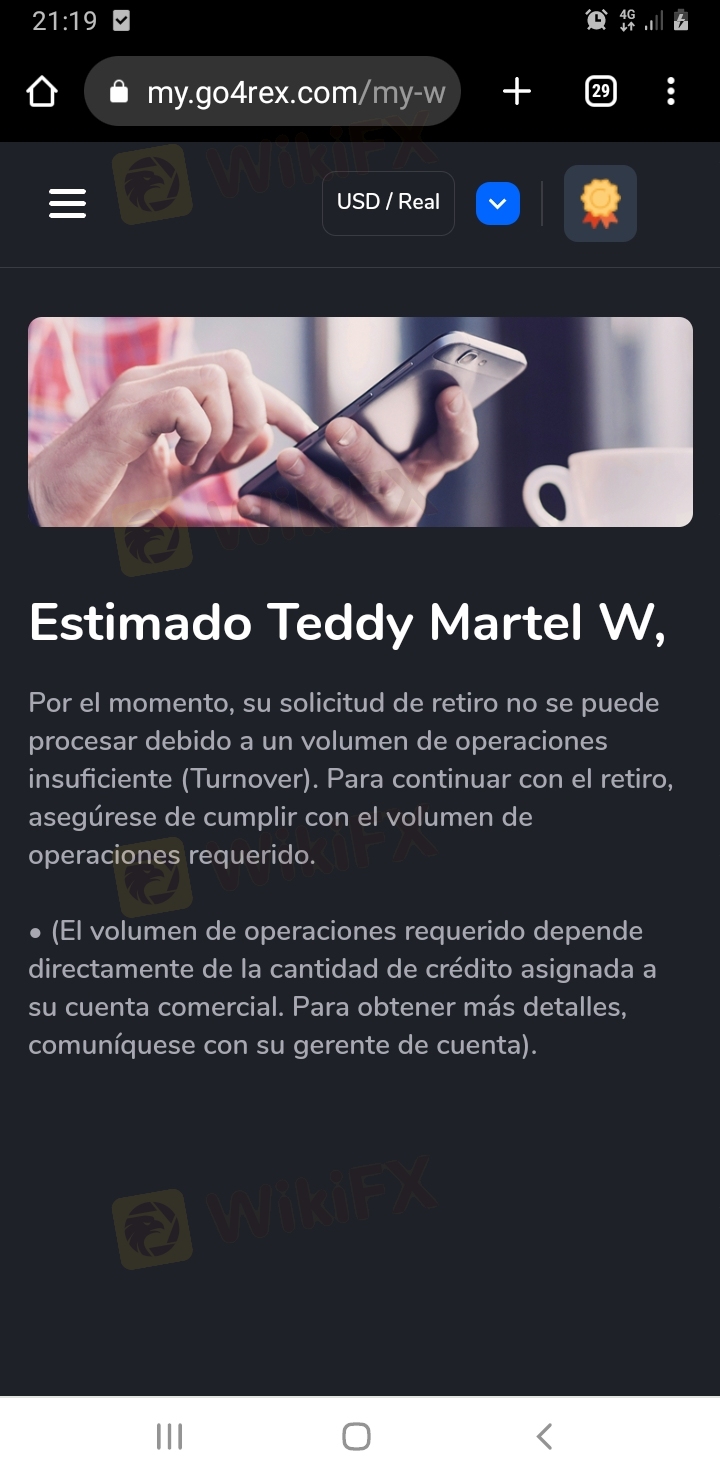The image size is (720, 1480).
Task: Go to the browser home page
Action: [x=42, y=93]
